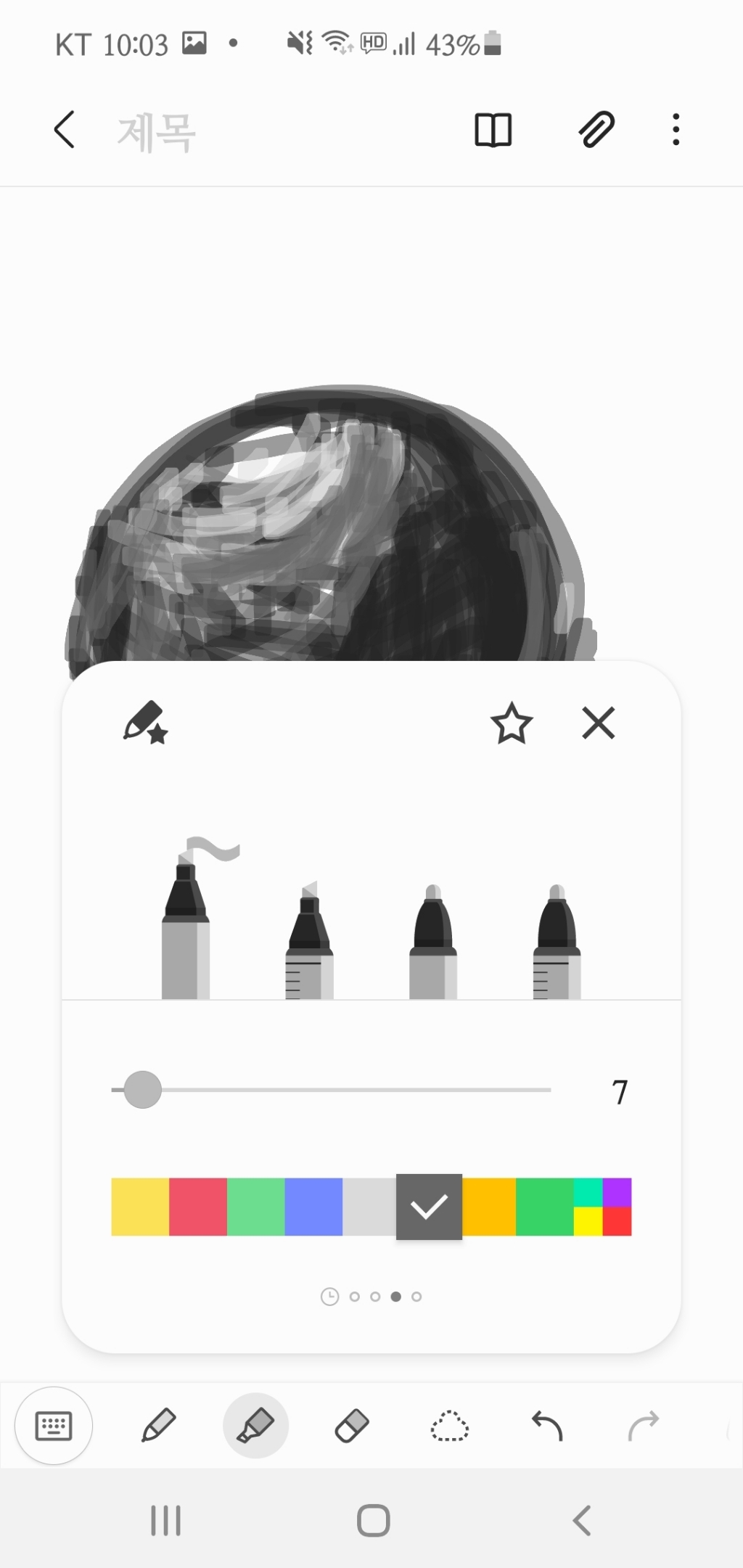Select the pen tool

[158, 1426]
